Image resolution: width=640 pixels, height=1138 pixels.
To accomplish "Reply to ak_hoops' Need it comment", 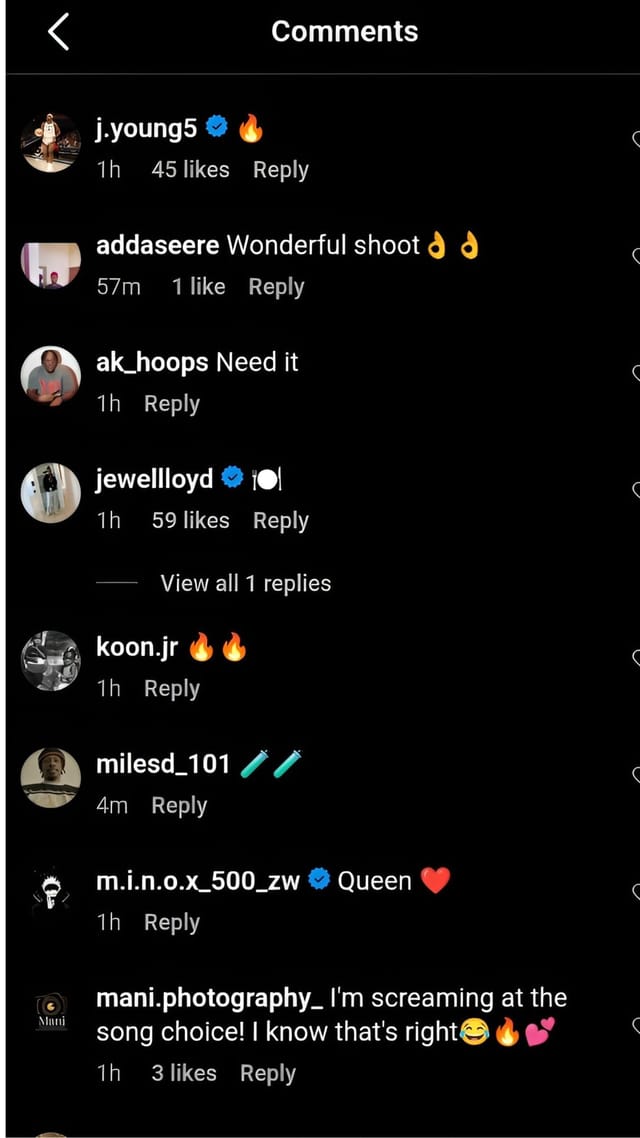I will click(172, 404).
